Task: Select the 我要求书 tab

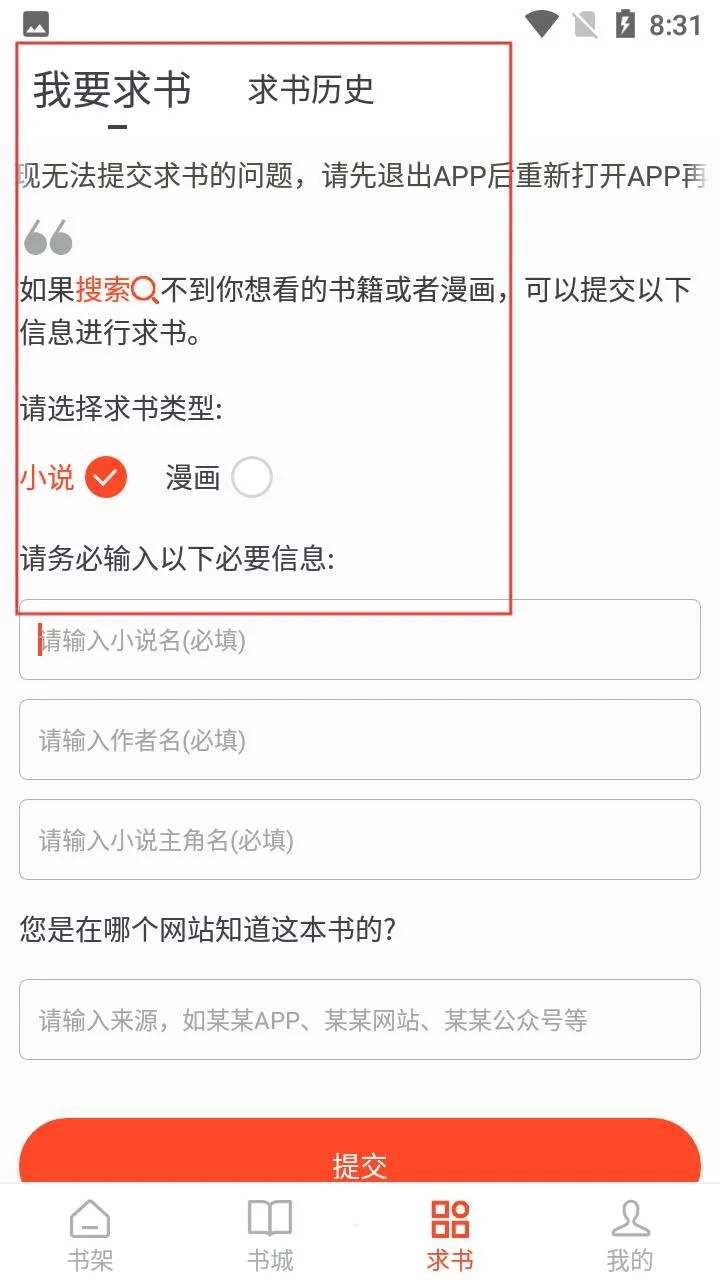Action: click(112, 90)
